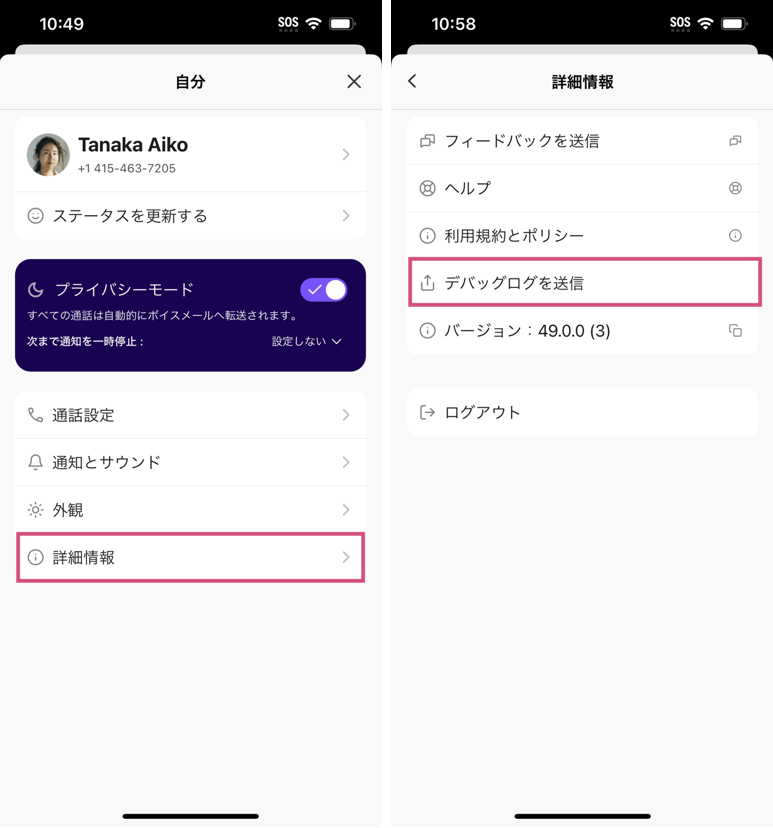Open Tanaka Aiko's profile row
This screenshot has width=773, height=828.
(x=190, y=155)
